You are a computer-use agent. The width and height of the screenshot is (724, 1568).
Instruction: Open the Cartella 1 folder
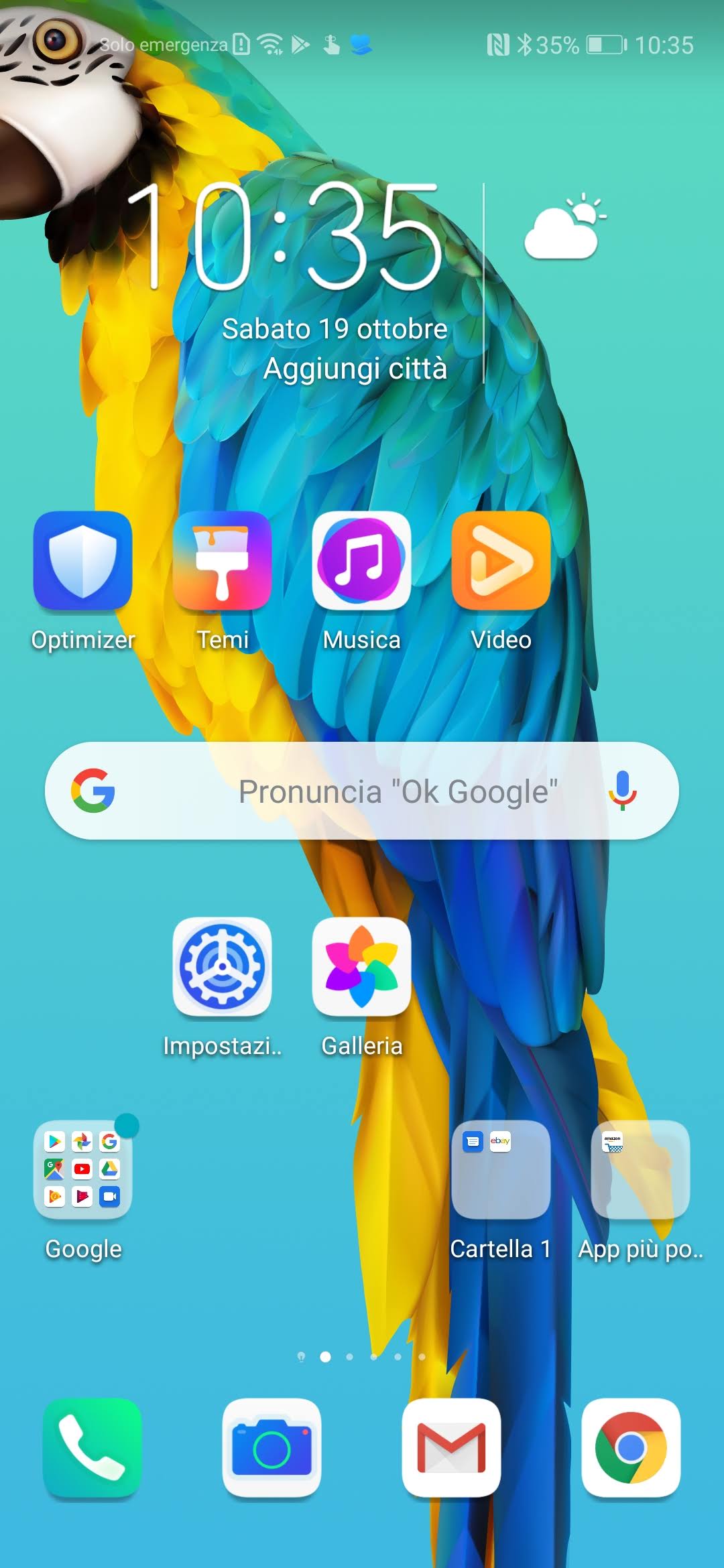501,1170
